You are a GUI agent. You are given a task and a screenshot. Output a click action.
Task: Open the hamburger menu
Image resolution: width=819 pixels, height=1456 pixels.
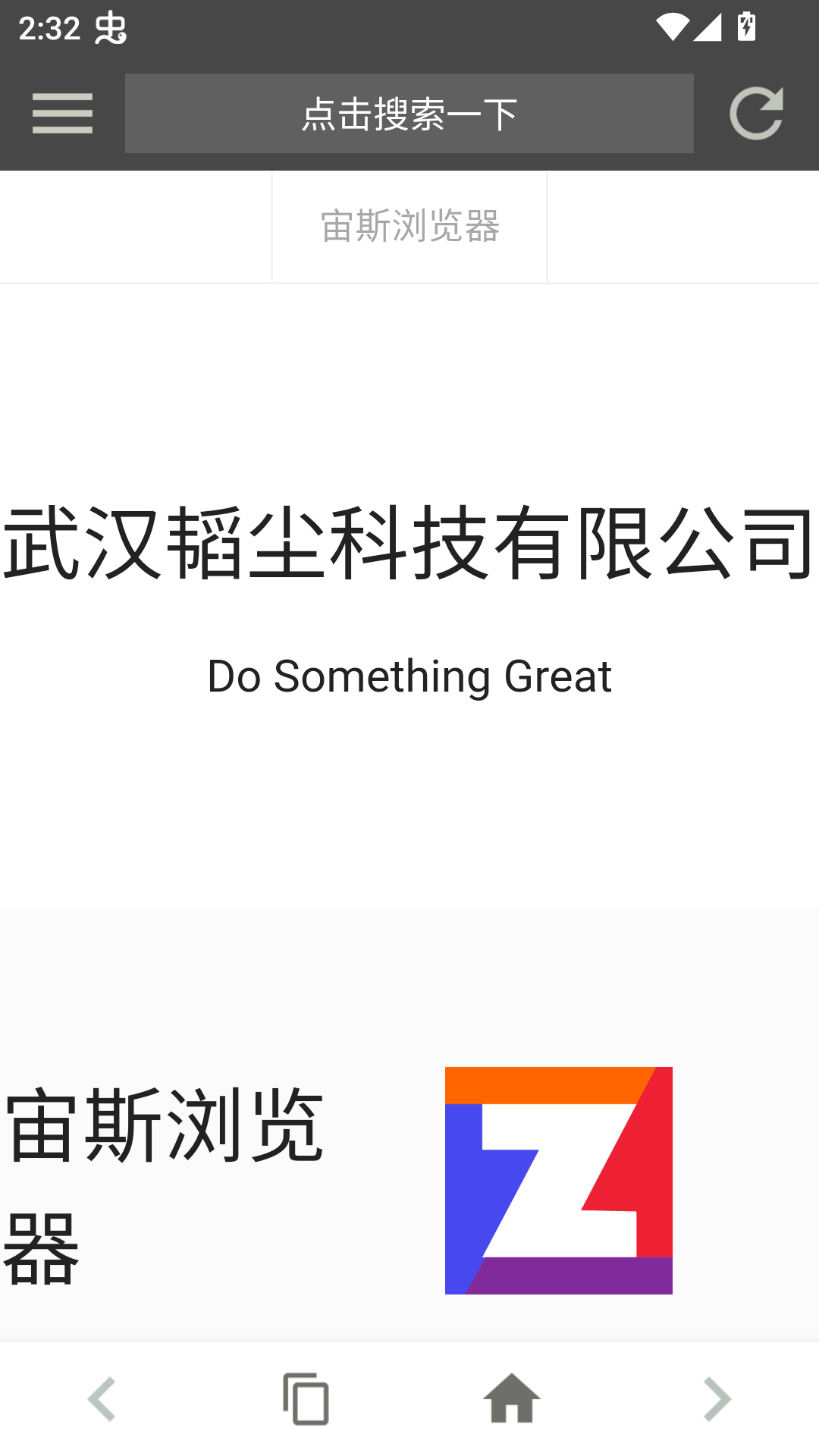click(x=62, y=114)
